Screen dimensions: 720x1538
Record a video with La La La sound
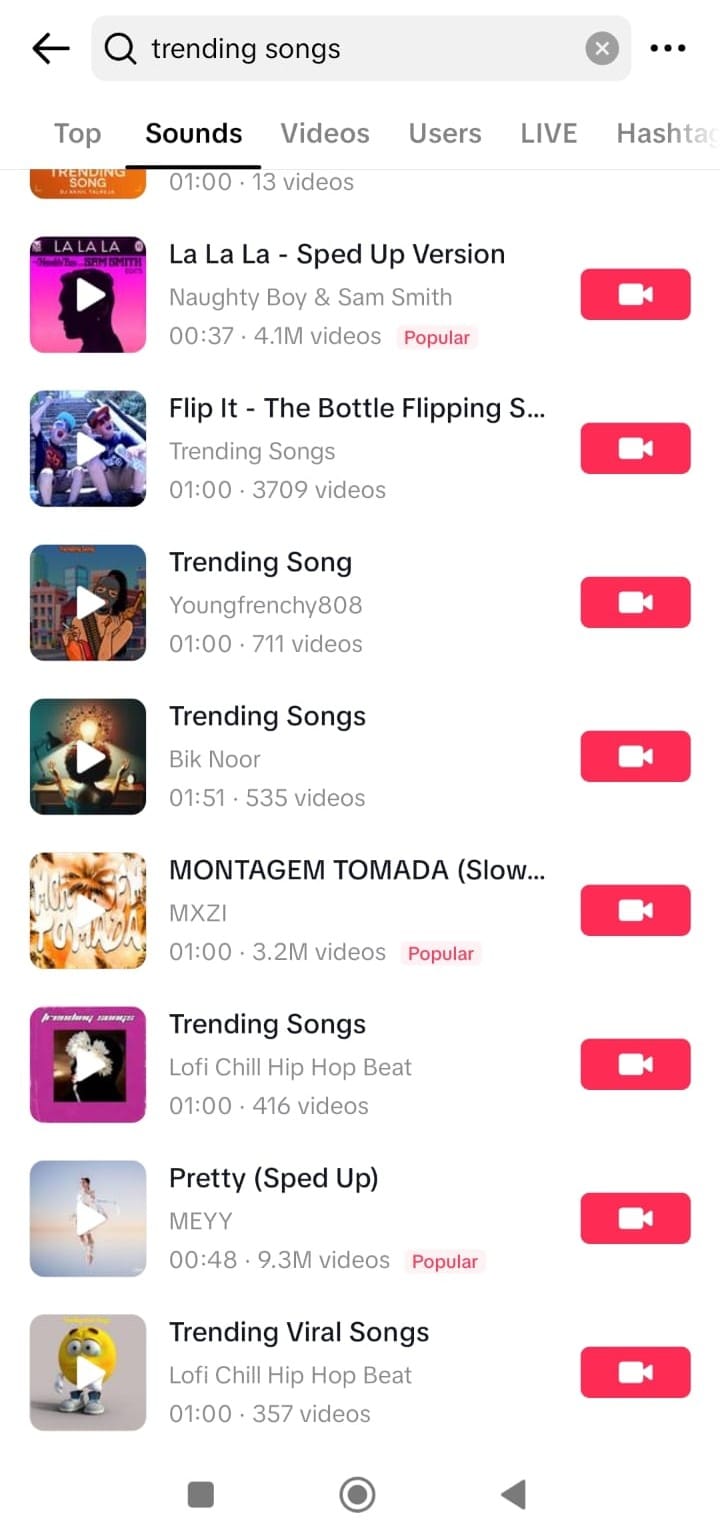click(635, 294)
